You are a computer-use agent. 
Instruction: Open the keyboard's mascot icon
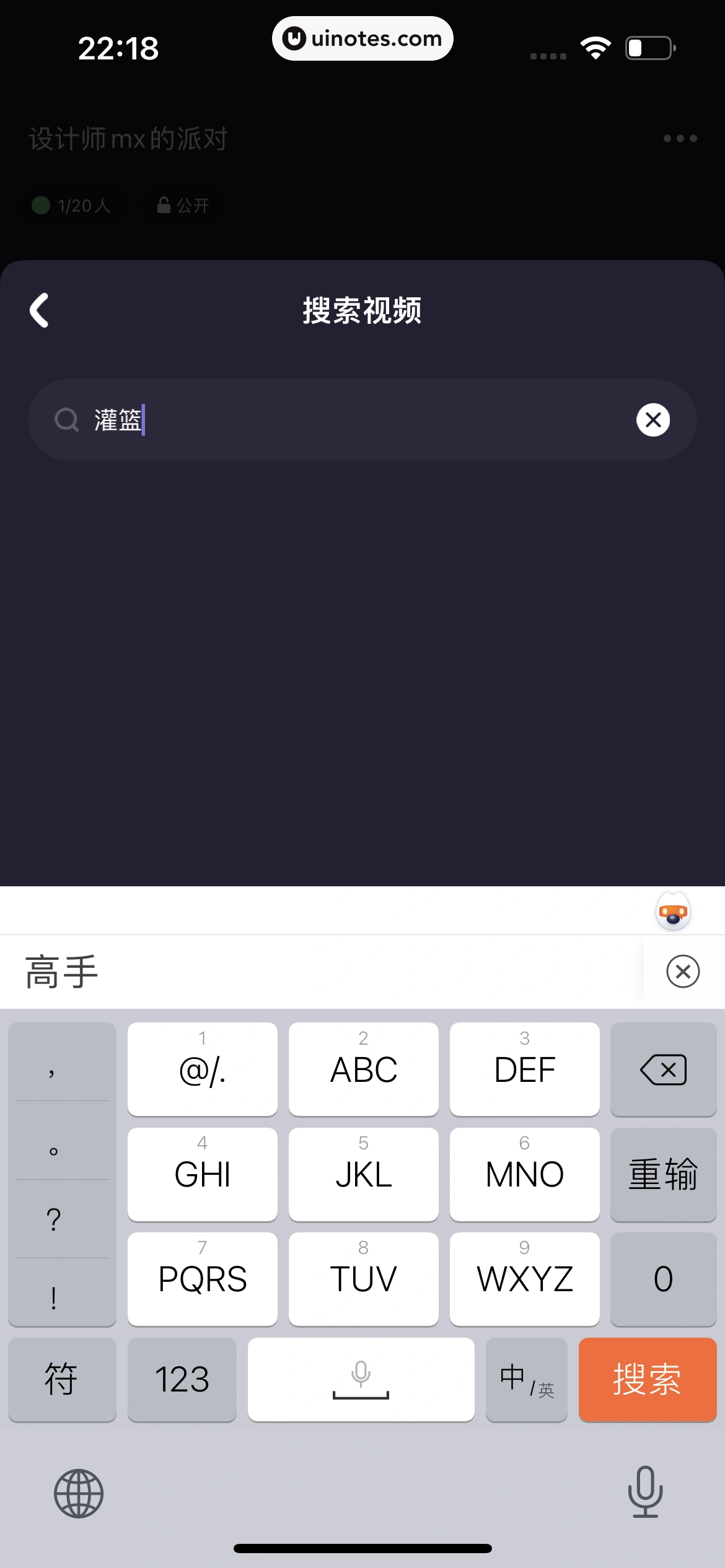click(x=673, y=911)
